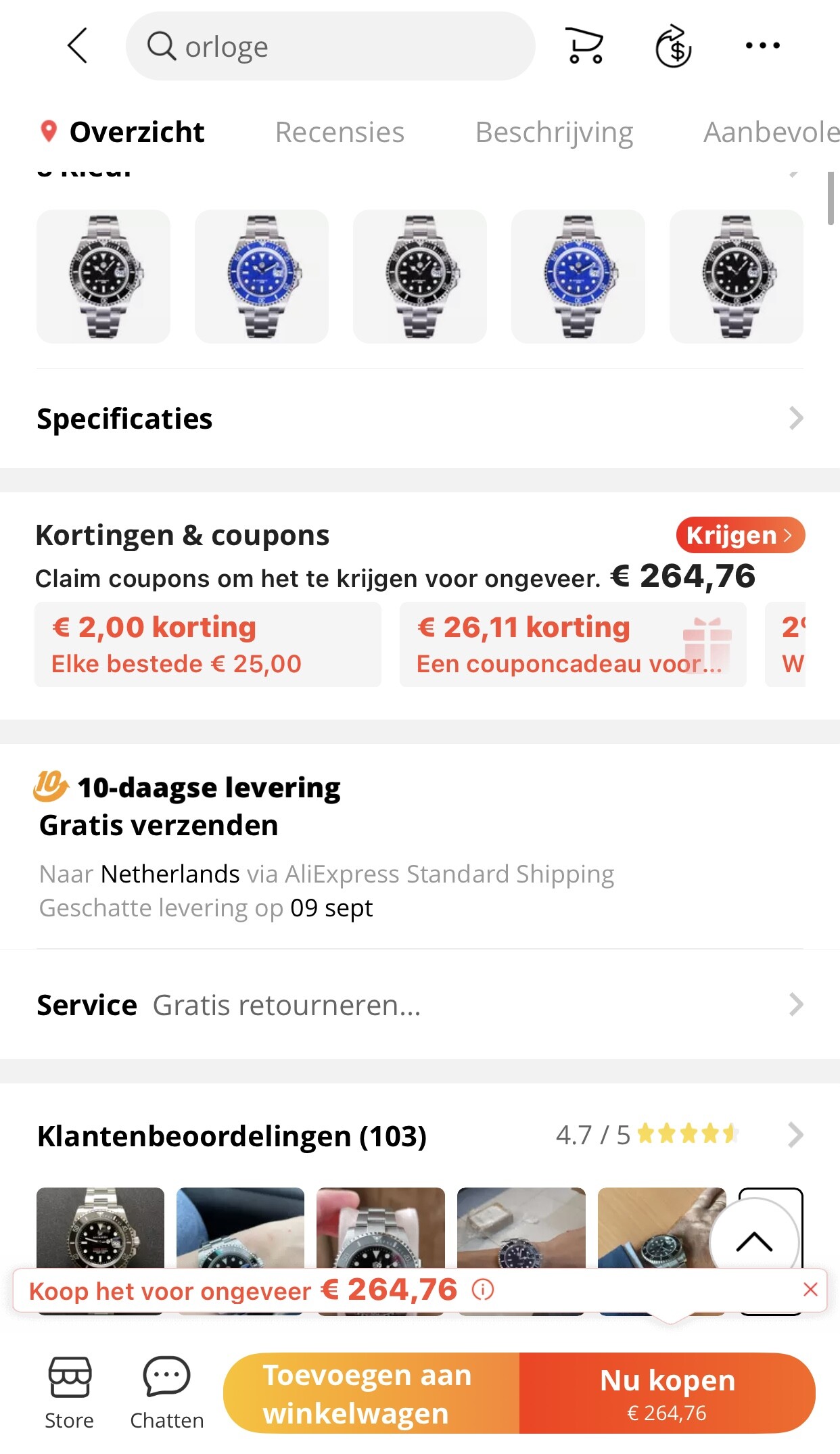
Task: Claim the € 26,11 korting coupon
Action: pyautogui.click(x=573, y=644)
